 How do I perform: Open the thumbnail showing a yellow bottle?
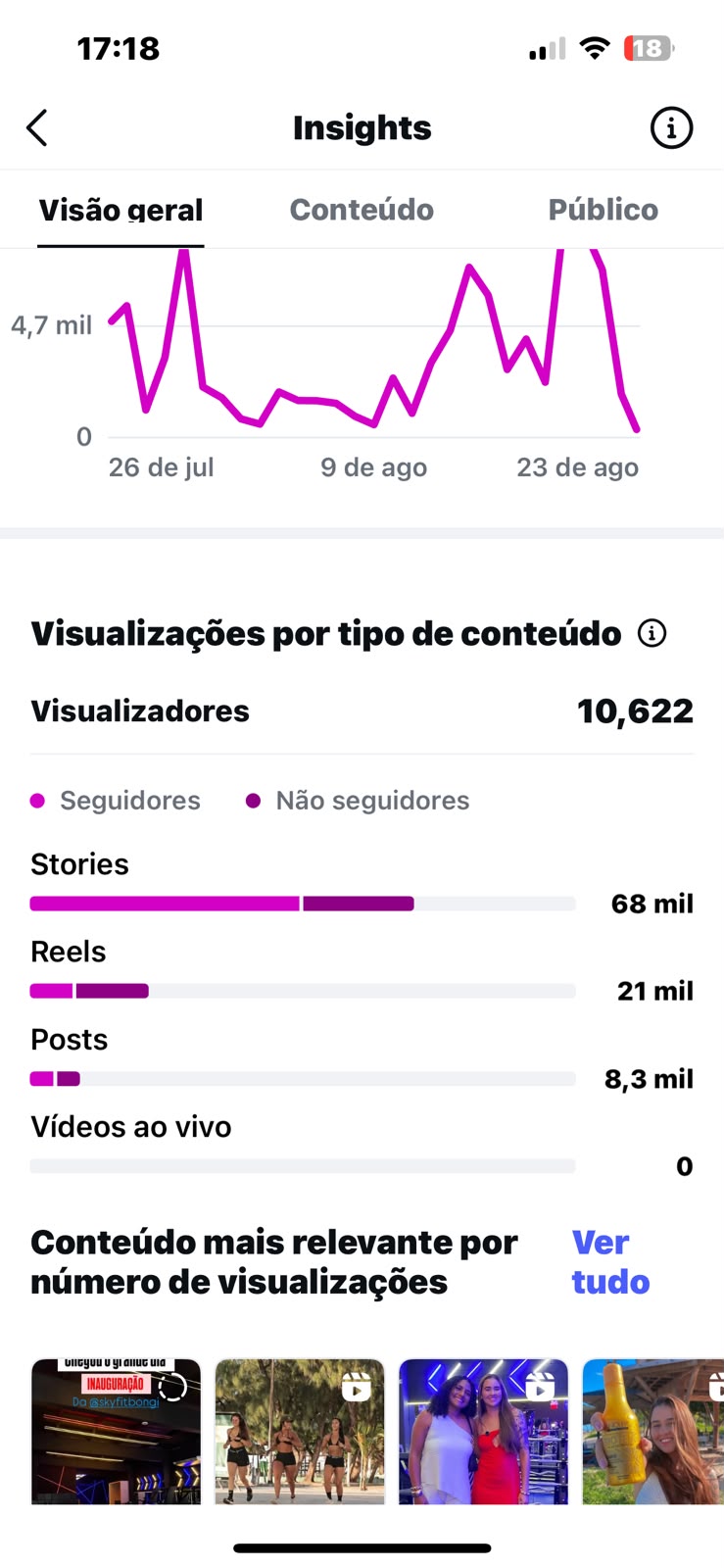pyautogui.click(x=653, y=1431)
